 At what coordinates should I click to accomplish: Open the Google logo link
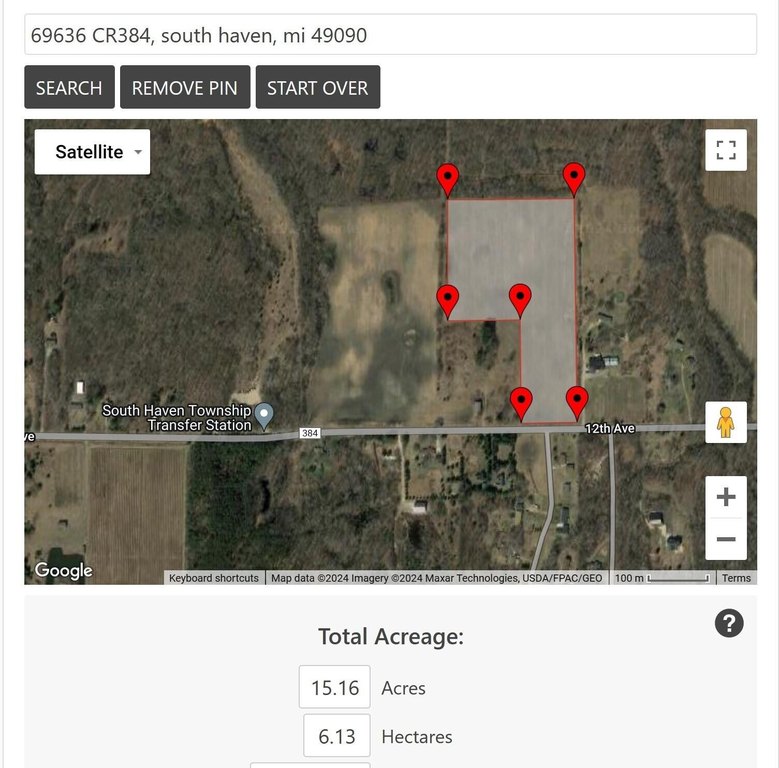tap(63, 571)
